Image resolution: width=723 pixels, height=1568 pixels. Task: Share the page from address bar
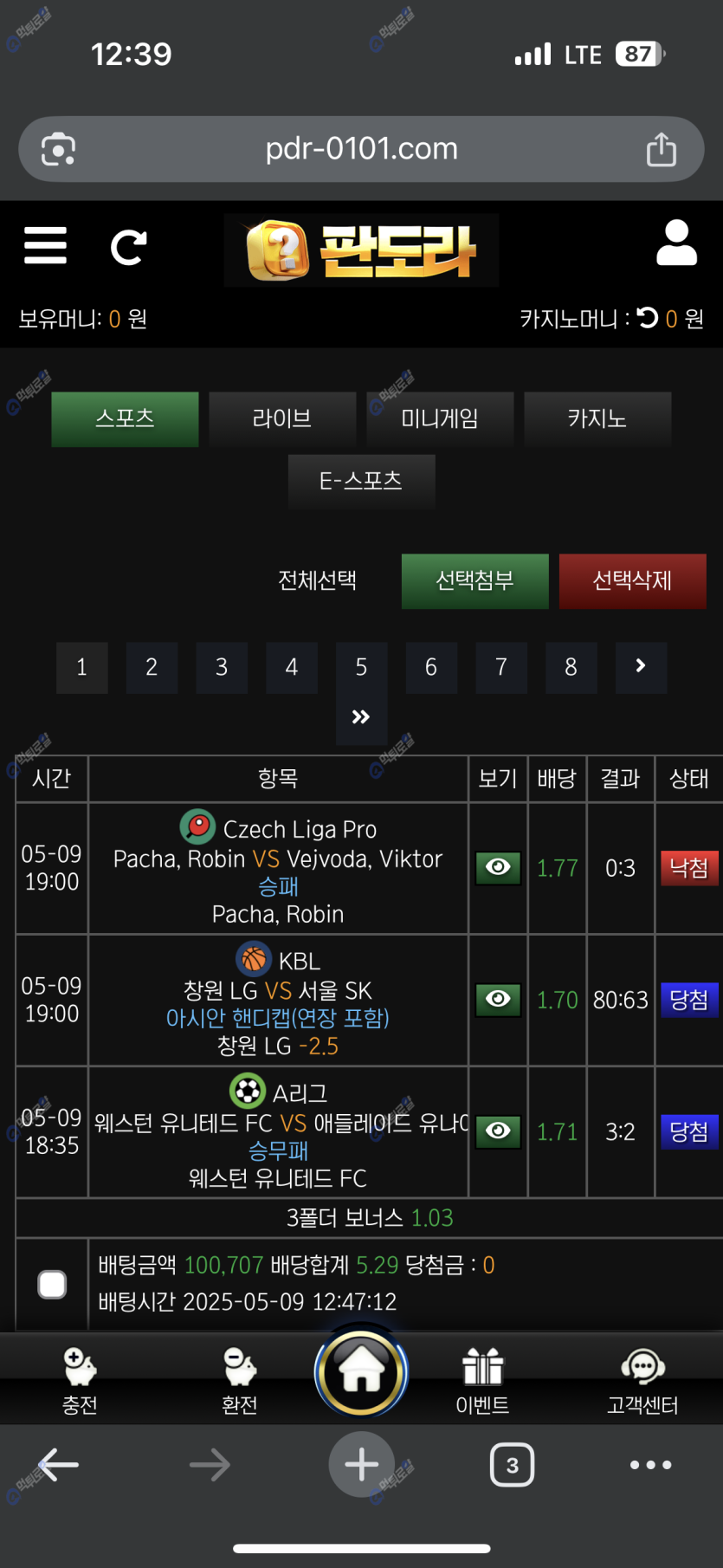click(662, 149)
